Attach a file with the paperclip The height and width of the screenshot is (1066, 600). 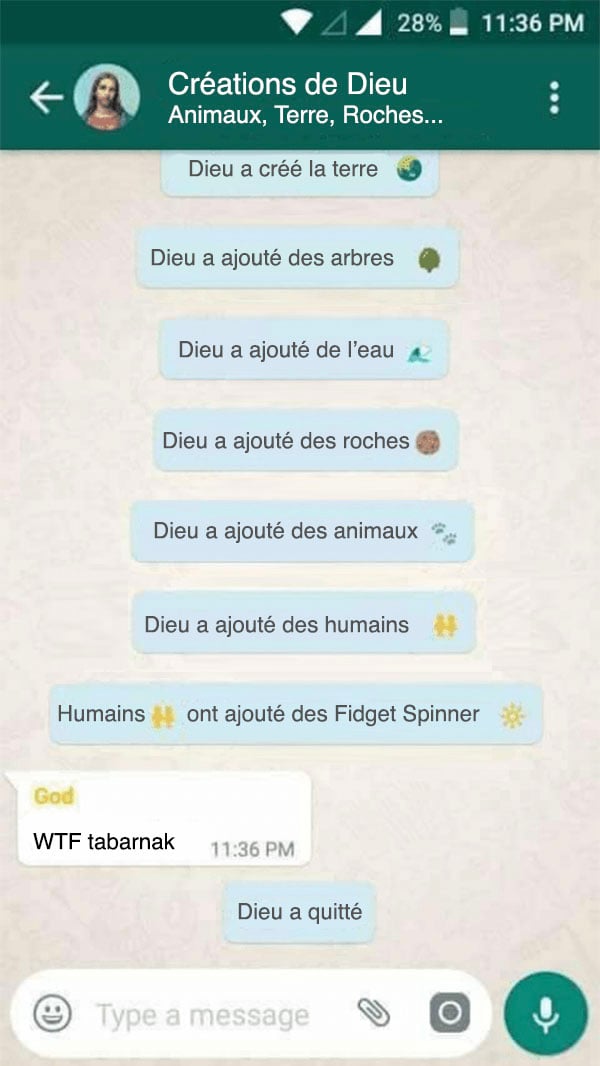pyautogui.click(x=374, y=1013)
